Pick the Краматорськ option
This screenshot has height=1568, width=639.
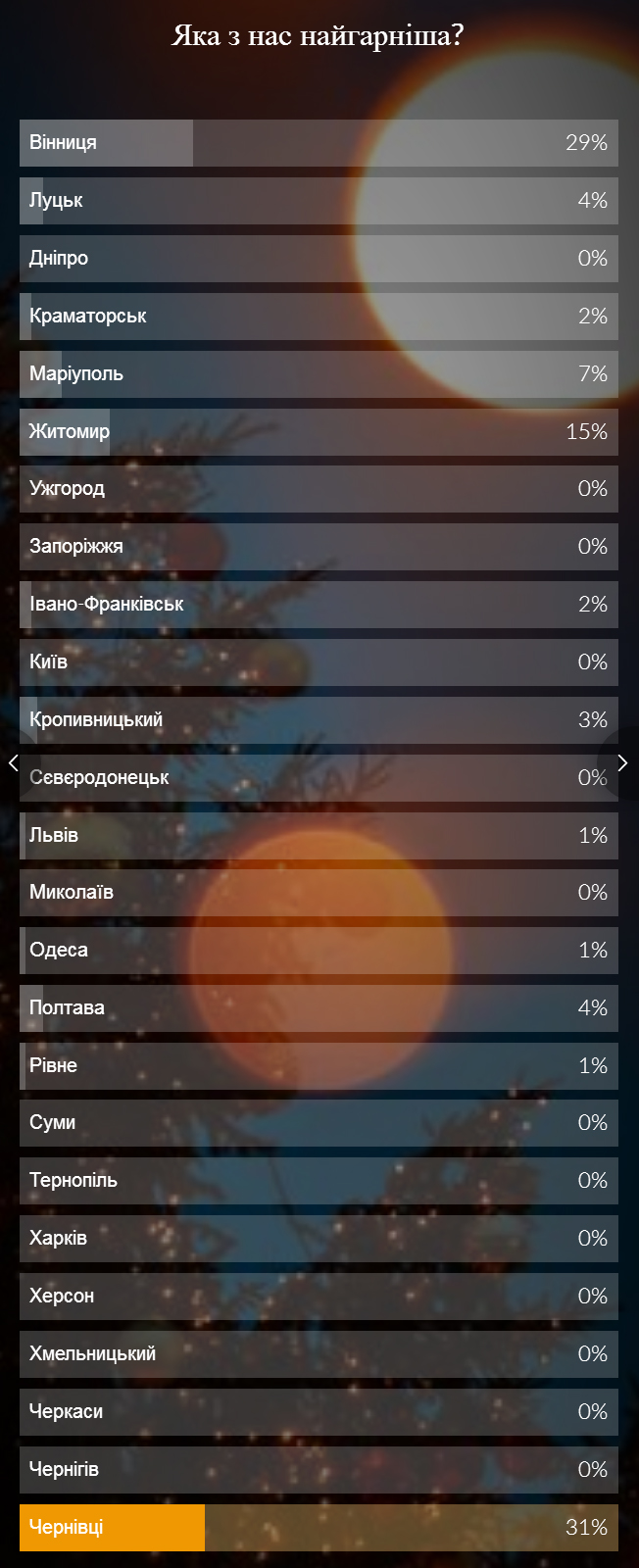point(319,317)
